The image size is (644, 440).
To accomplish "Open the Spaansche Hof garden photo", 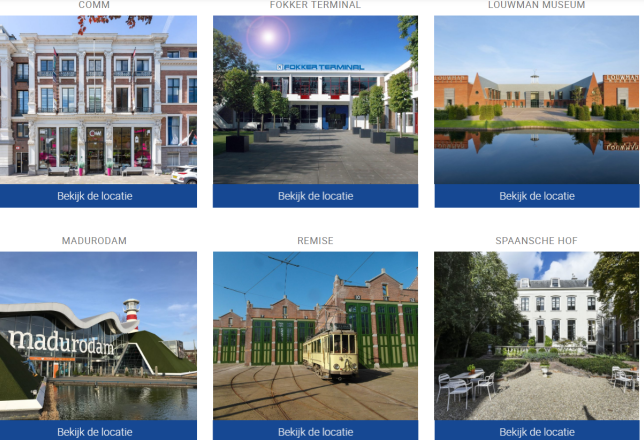I will click(536, 336).
